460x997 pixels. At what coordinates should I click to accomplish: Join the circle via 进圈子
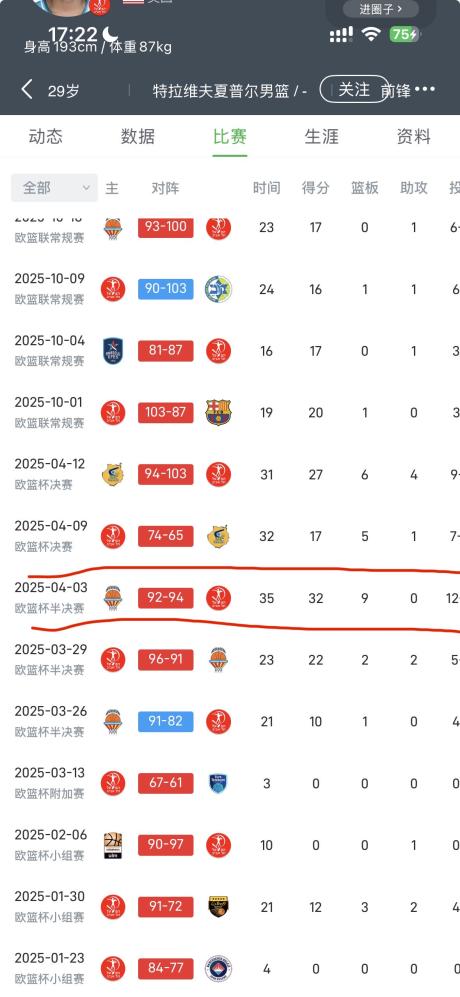(x=380, y=9)
